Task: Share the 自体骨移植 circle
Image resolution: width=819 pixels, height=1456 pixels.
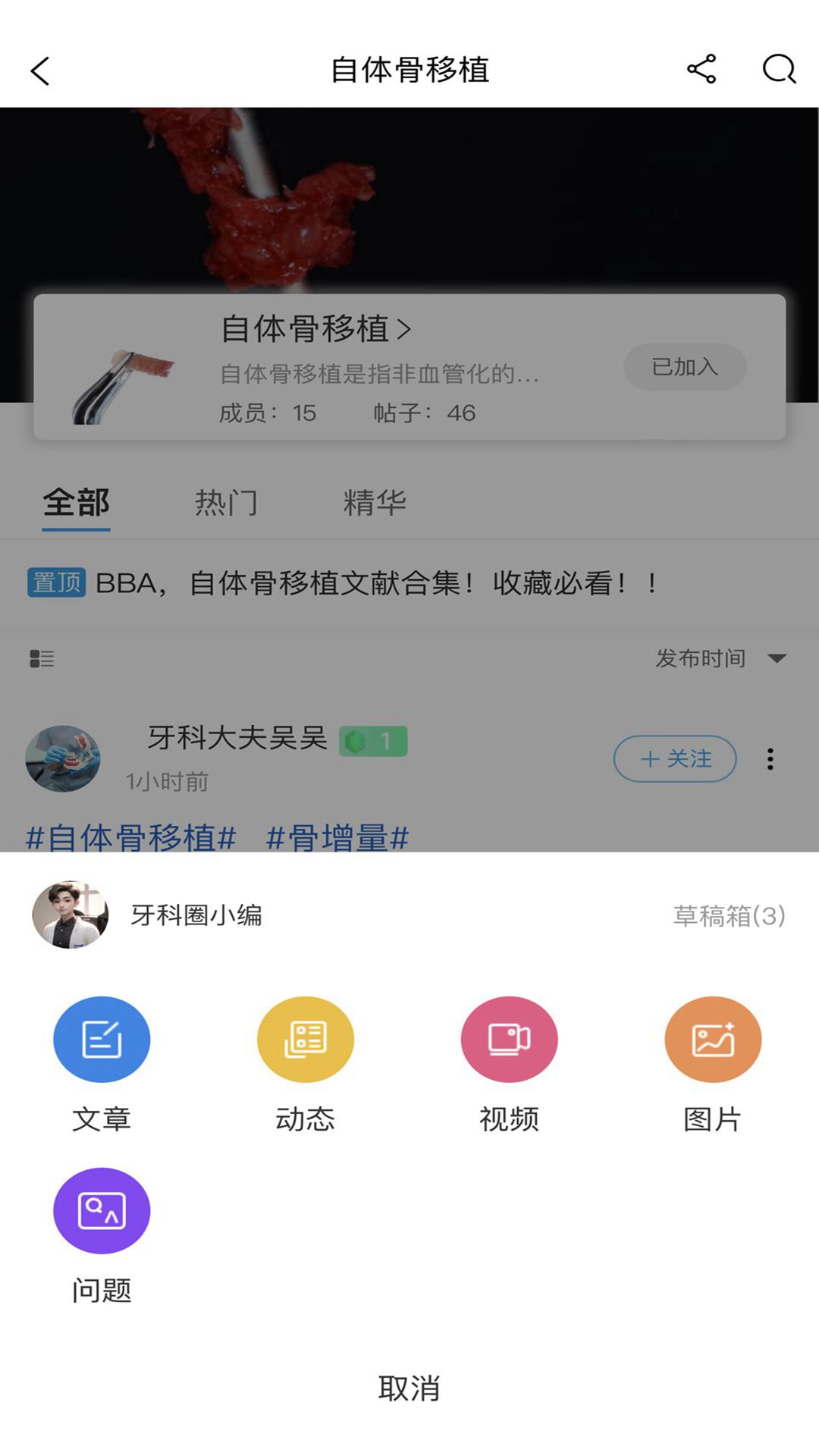Action: pyautogui.click(x=701, y=69)
